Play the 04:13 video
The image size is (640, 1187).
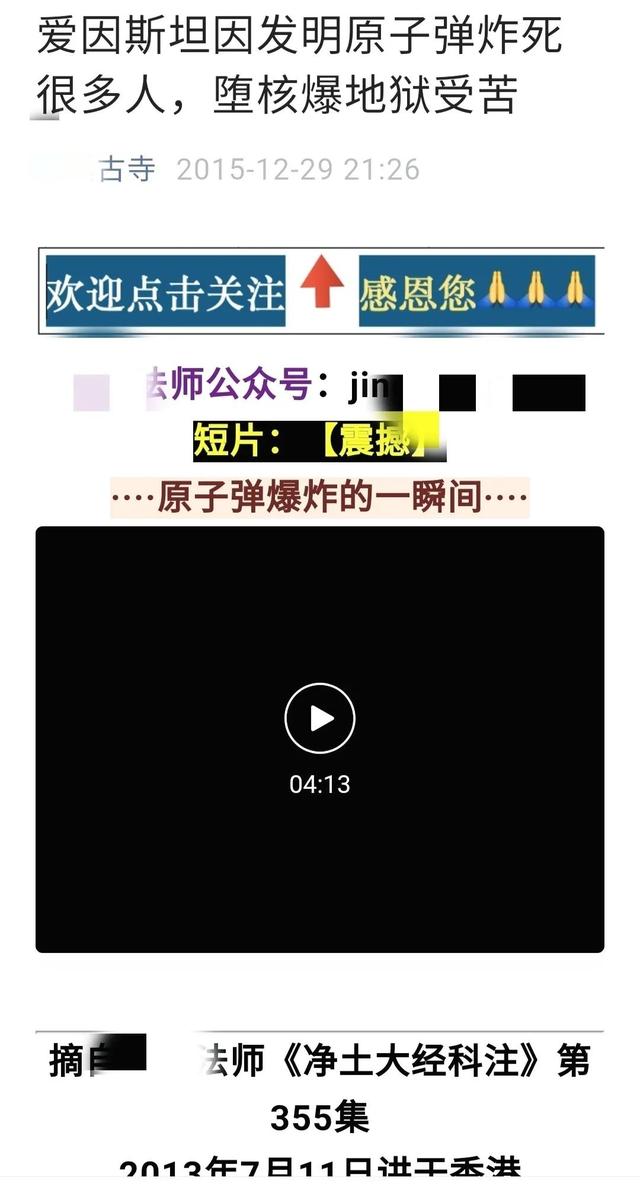pos(320,718)
